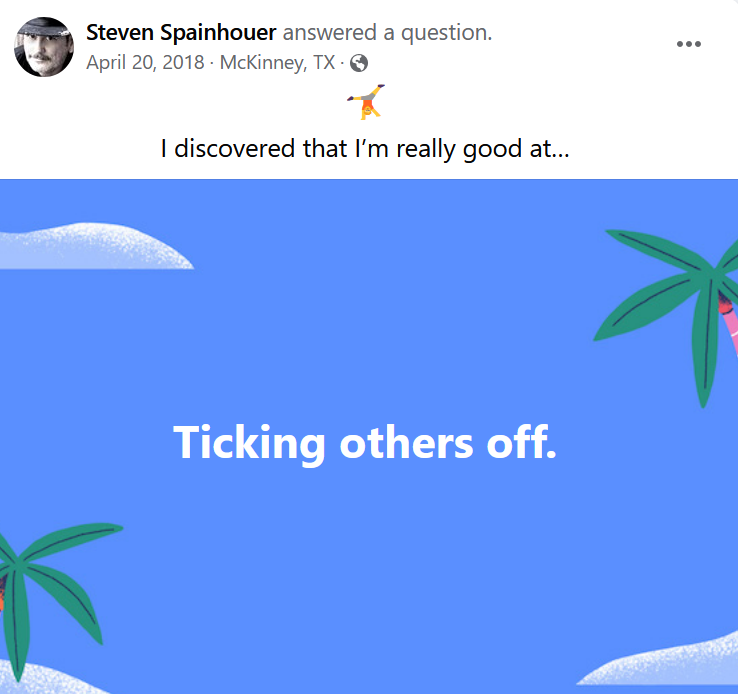Viewport: 738px width, 694px height.
Task: Open Steven Spainhouer's profile name link
Action: pyautogui.click(x=180, y=32)
